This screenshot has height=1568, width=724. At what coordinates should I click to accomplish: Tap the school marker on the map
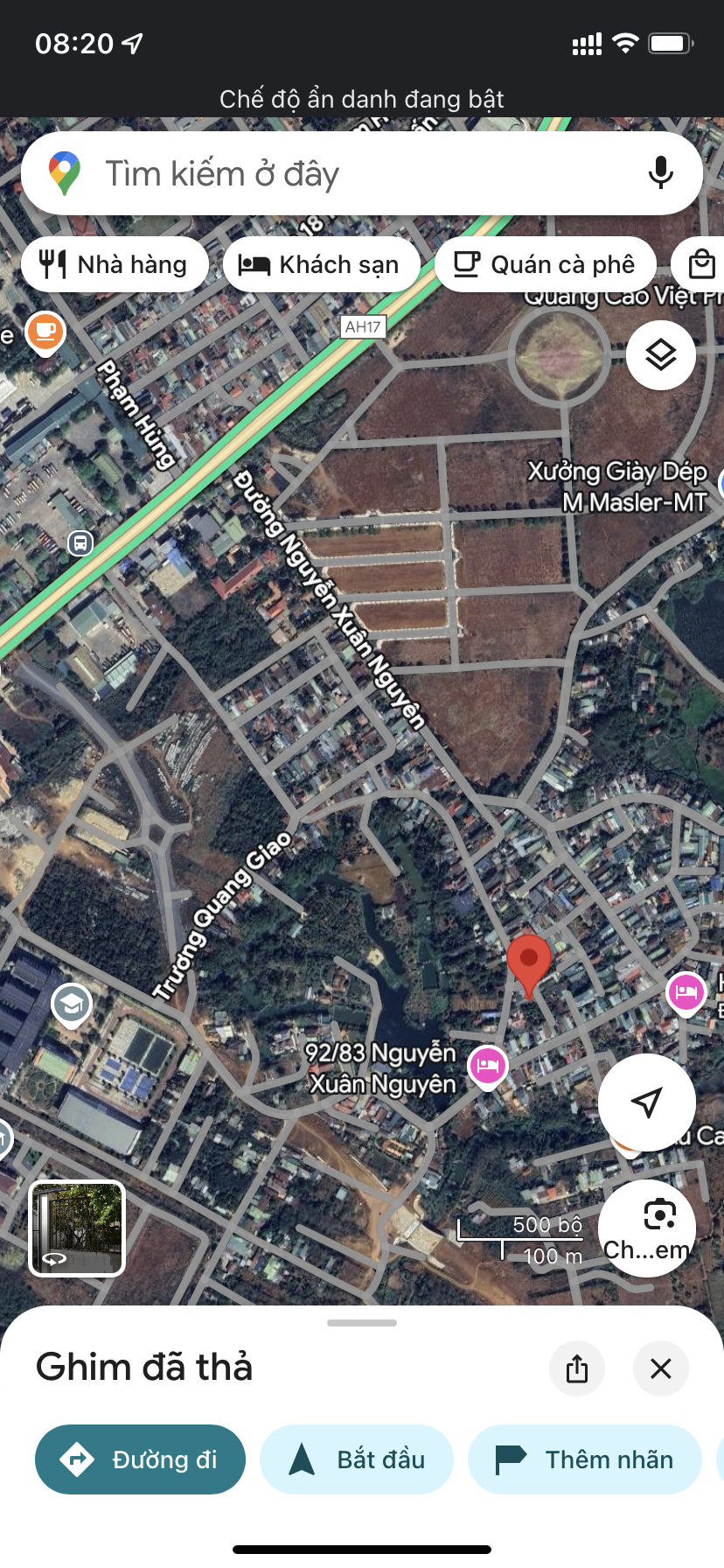72,1004
